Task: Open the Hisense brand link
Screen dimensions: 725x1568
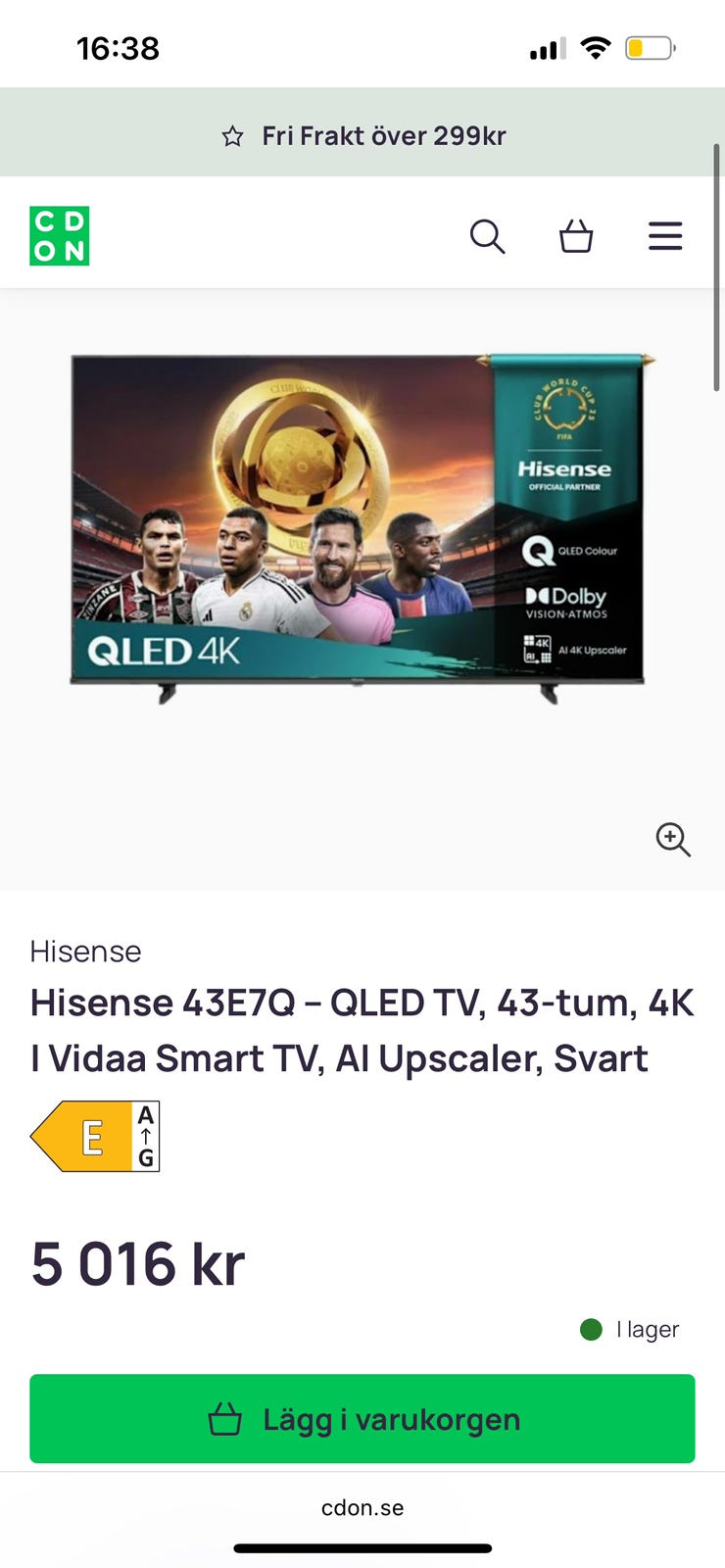Action: pos(85,952)
